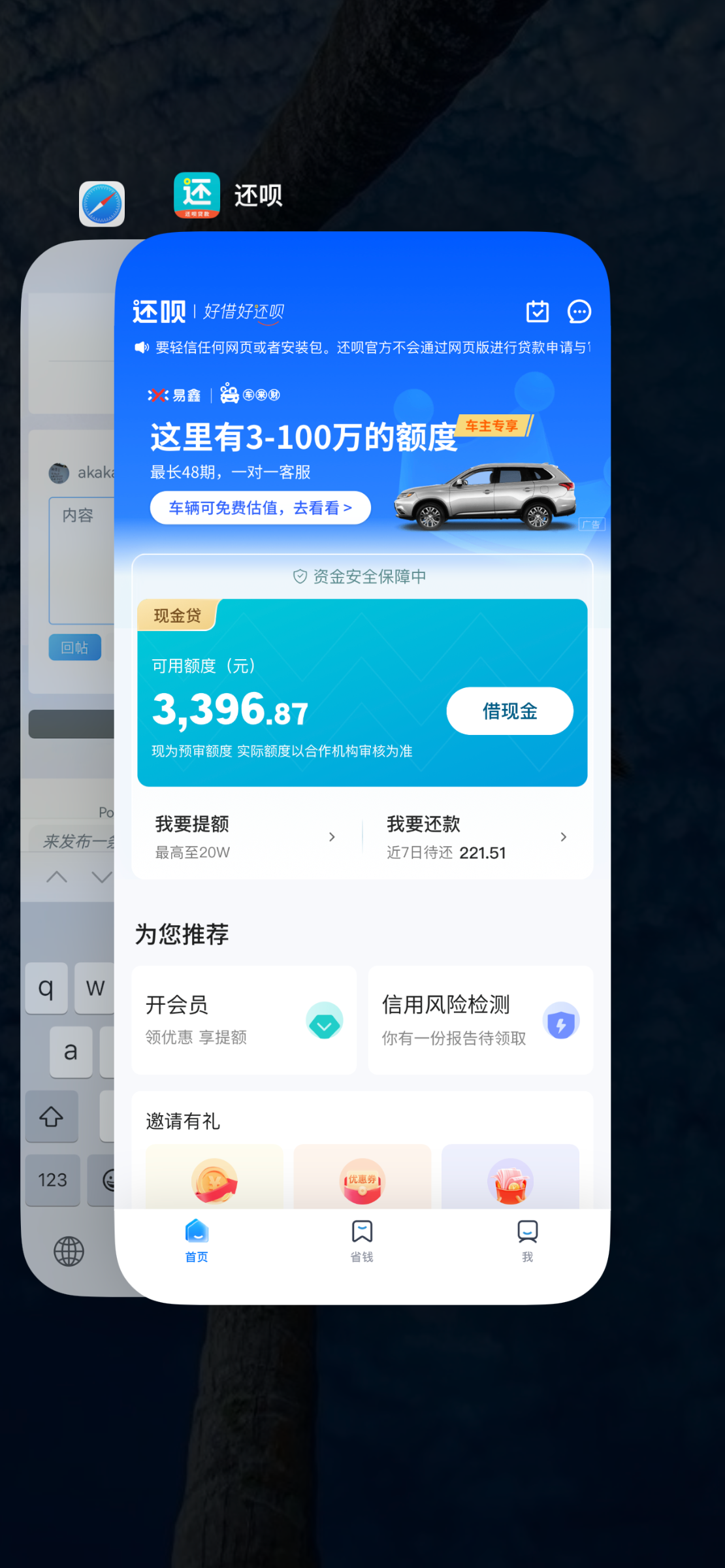Select the 首页 home tab
Screen dimensions: 725x1568
click(197, 1240)
